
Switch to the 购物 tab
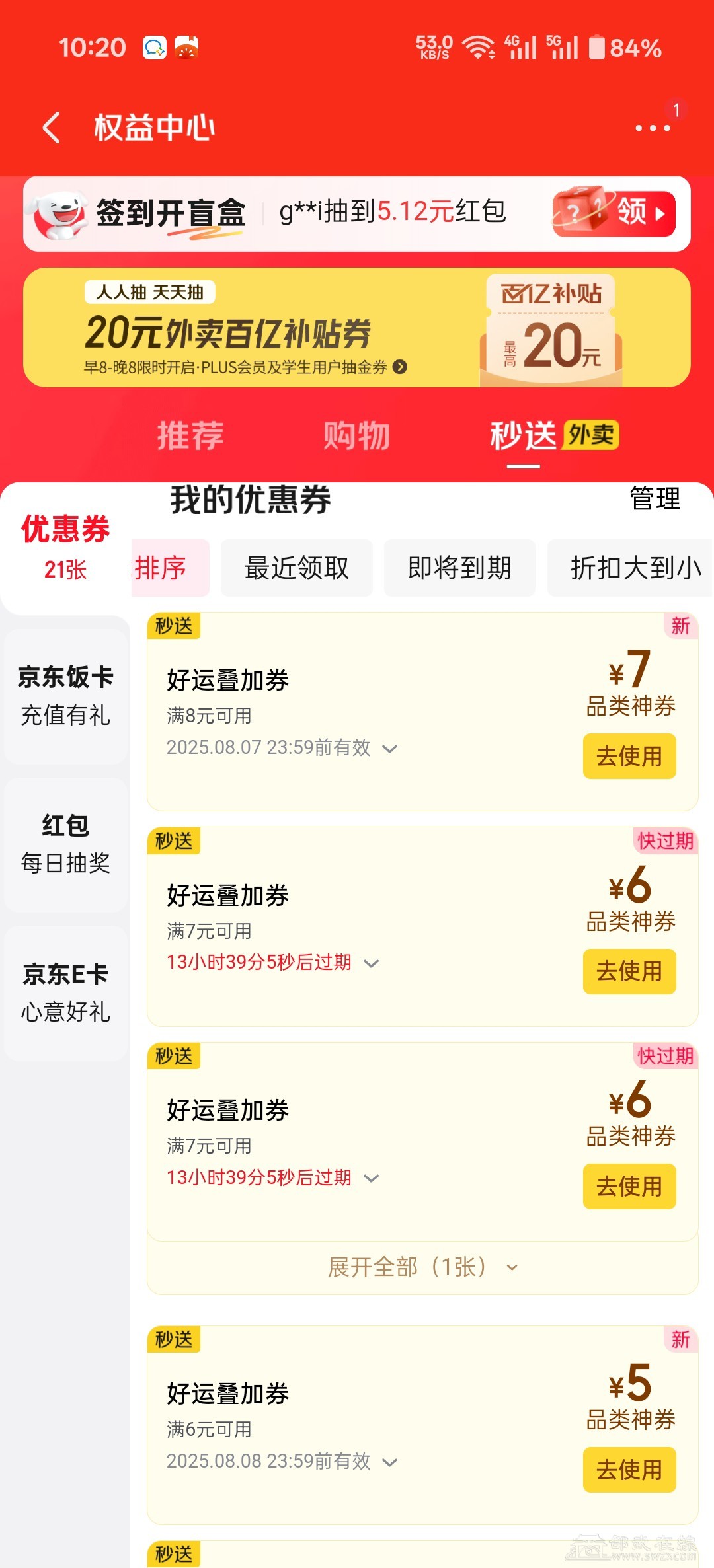coord(356,436)
